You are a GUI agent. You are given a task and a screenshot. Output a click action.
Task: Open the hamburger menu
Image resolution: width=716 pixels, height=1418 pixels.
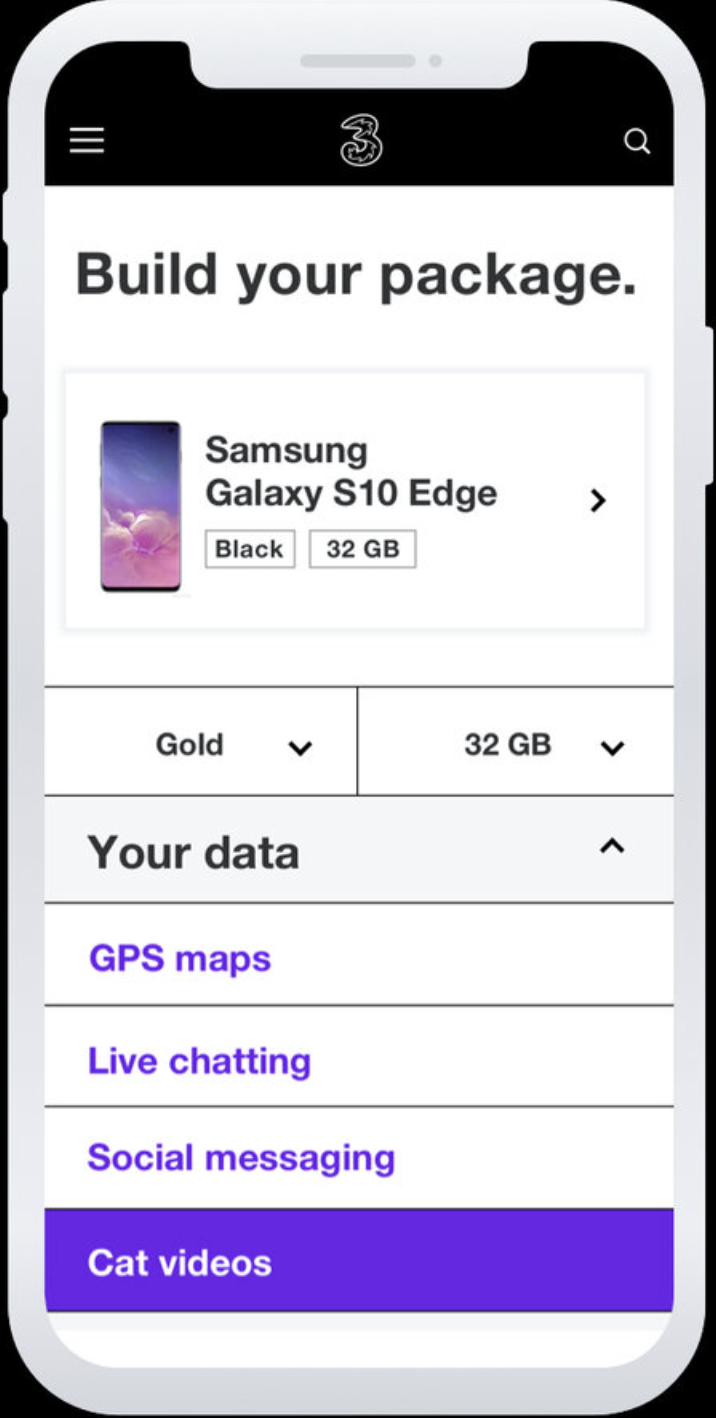point(87,141)
